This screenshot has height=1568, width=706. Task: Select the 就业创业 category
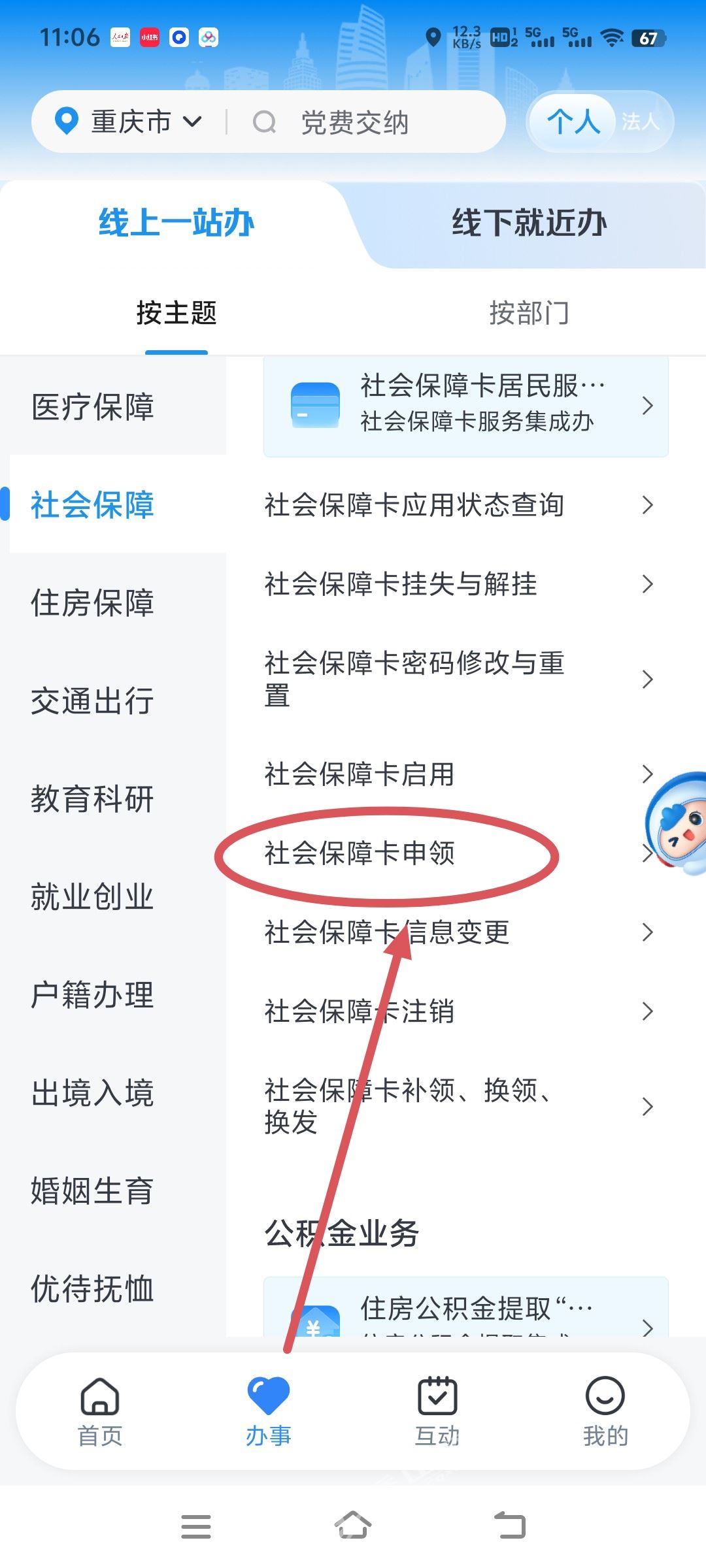pyautogui.click(x=93, y=896)
